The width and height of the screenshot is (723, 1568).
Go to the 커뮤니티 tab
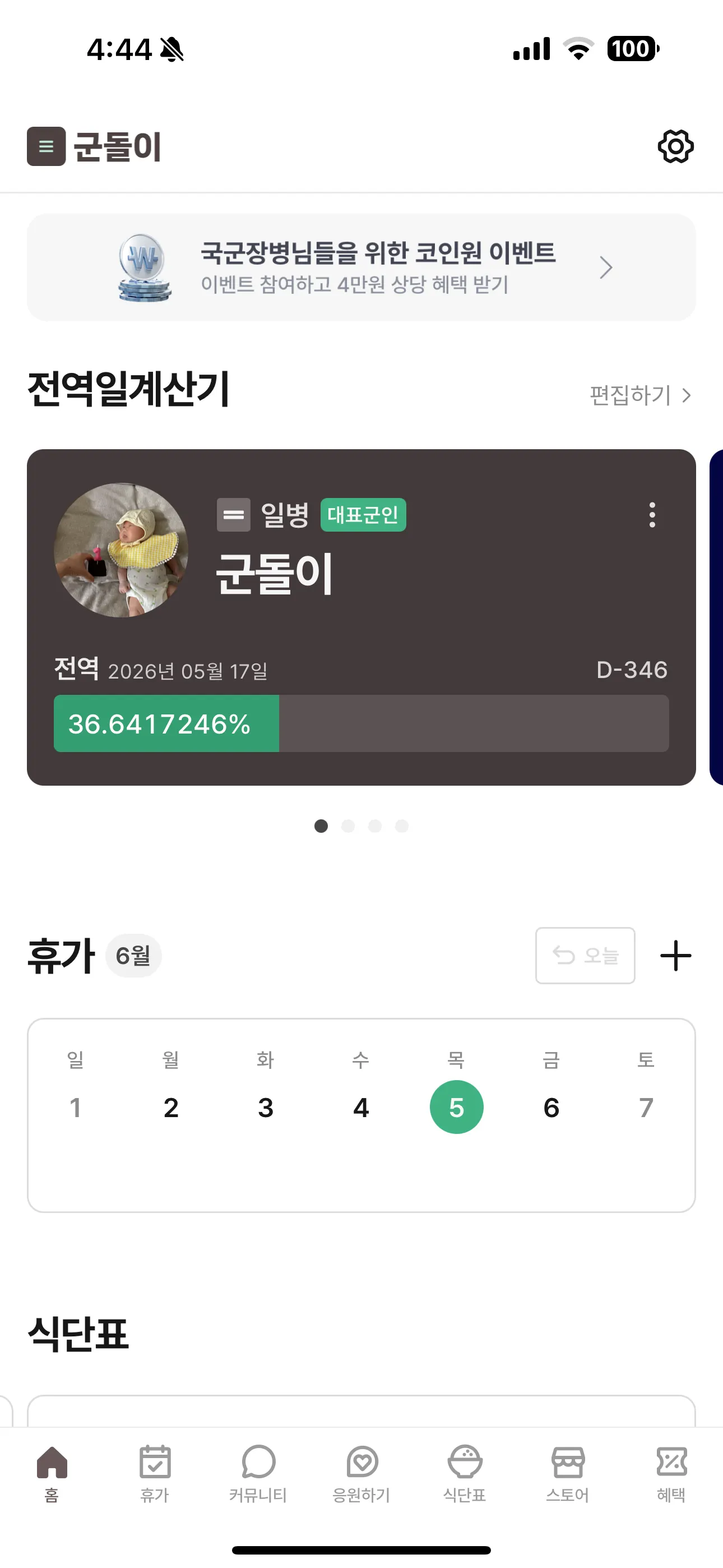(258, 1473)
